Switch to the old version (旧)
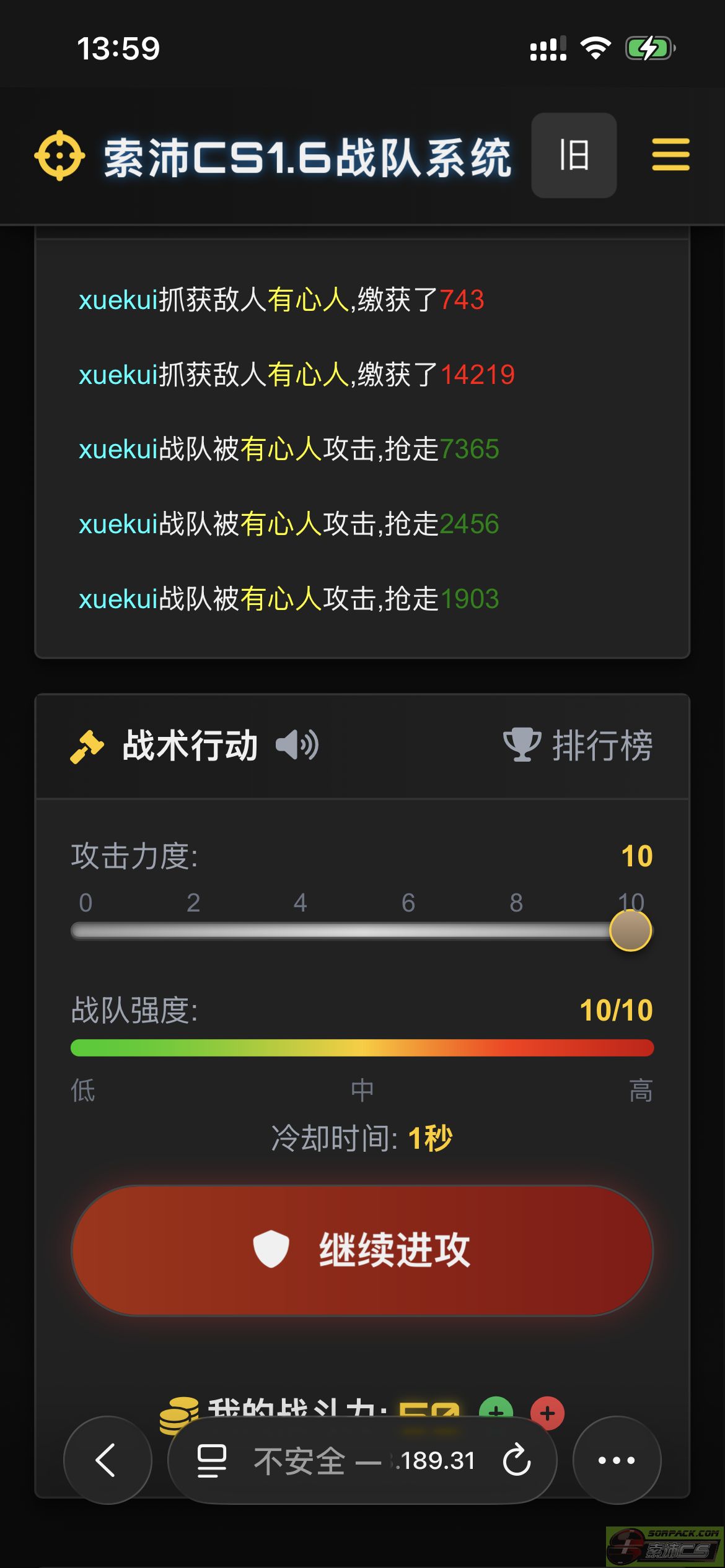The height and width of the screenshot is (1568, 725). 574,155
